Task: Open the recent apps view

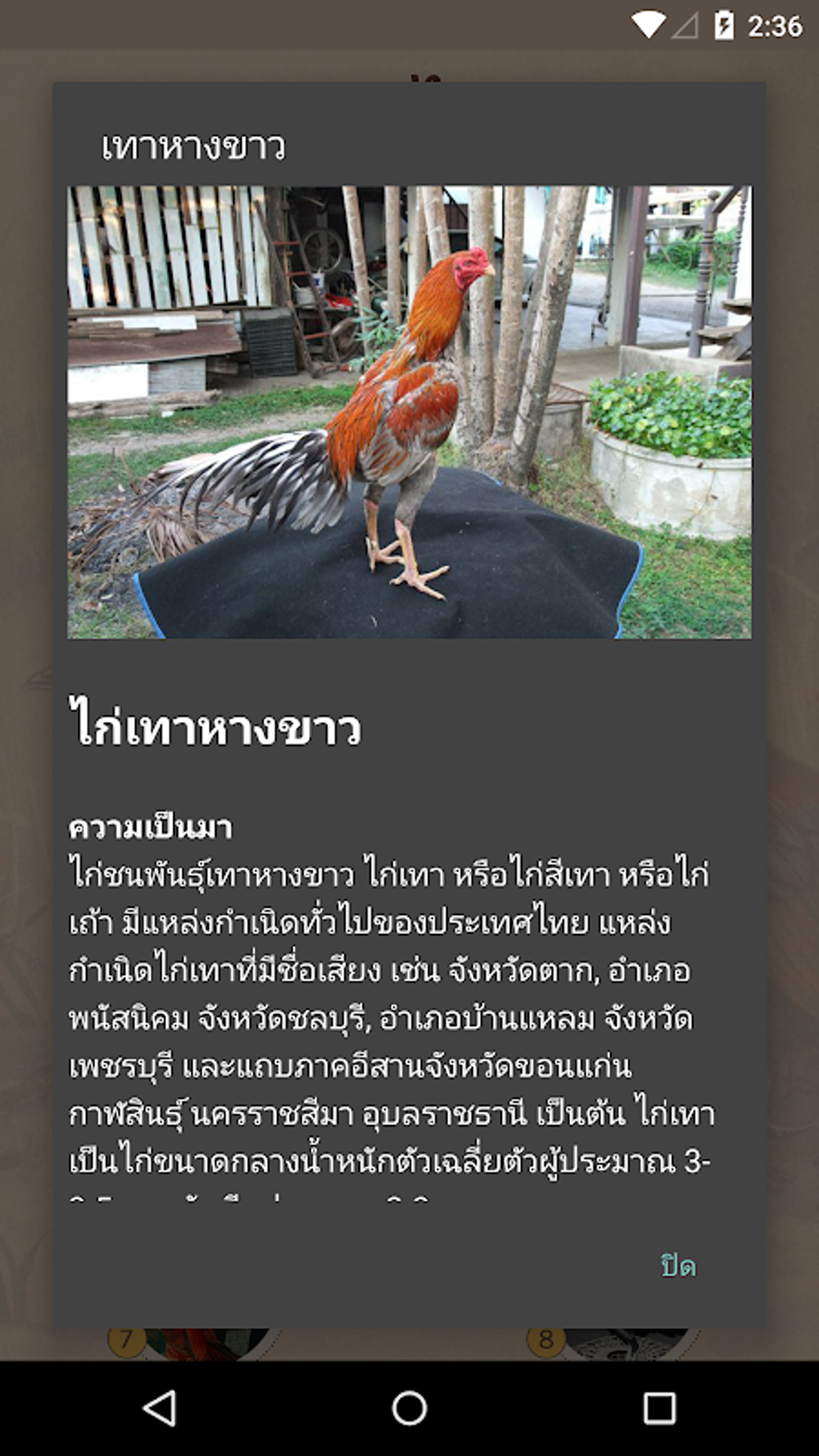Action: point(659,1408)
